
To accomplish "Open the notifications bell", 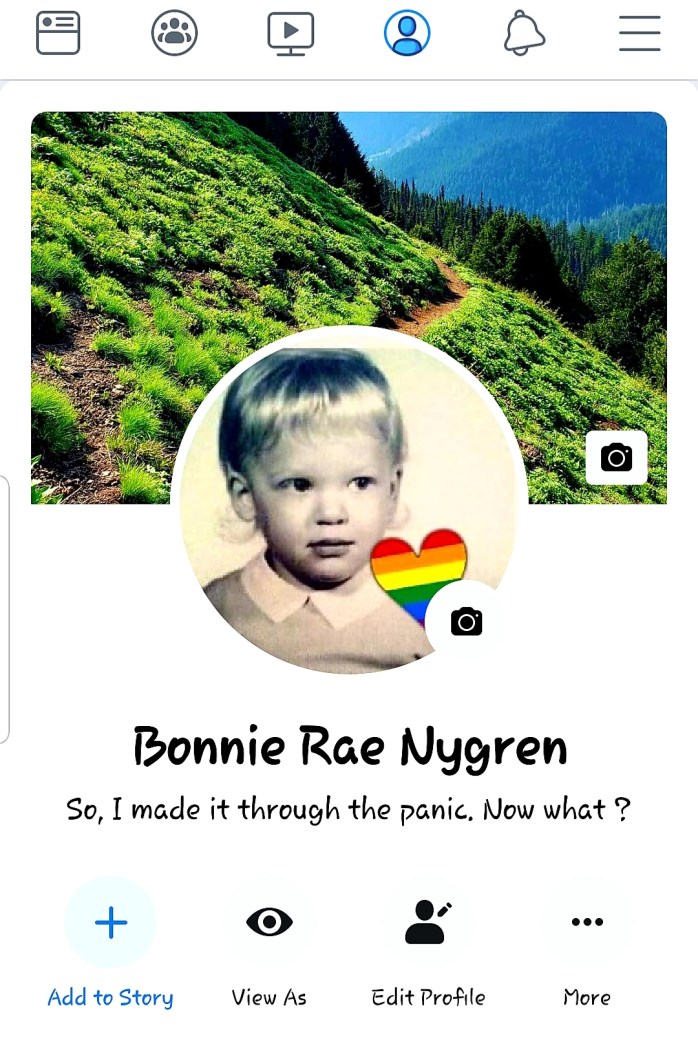I will tap(524, 34).
